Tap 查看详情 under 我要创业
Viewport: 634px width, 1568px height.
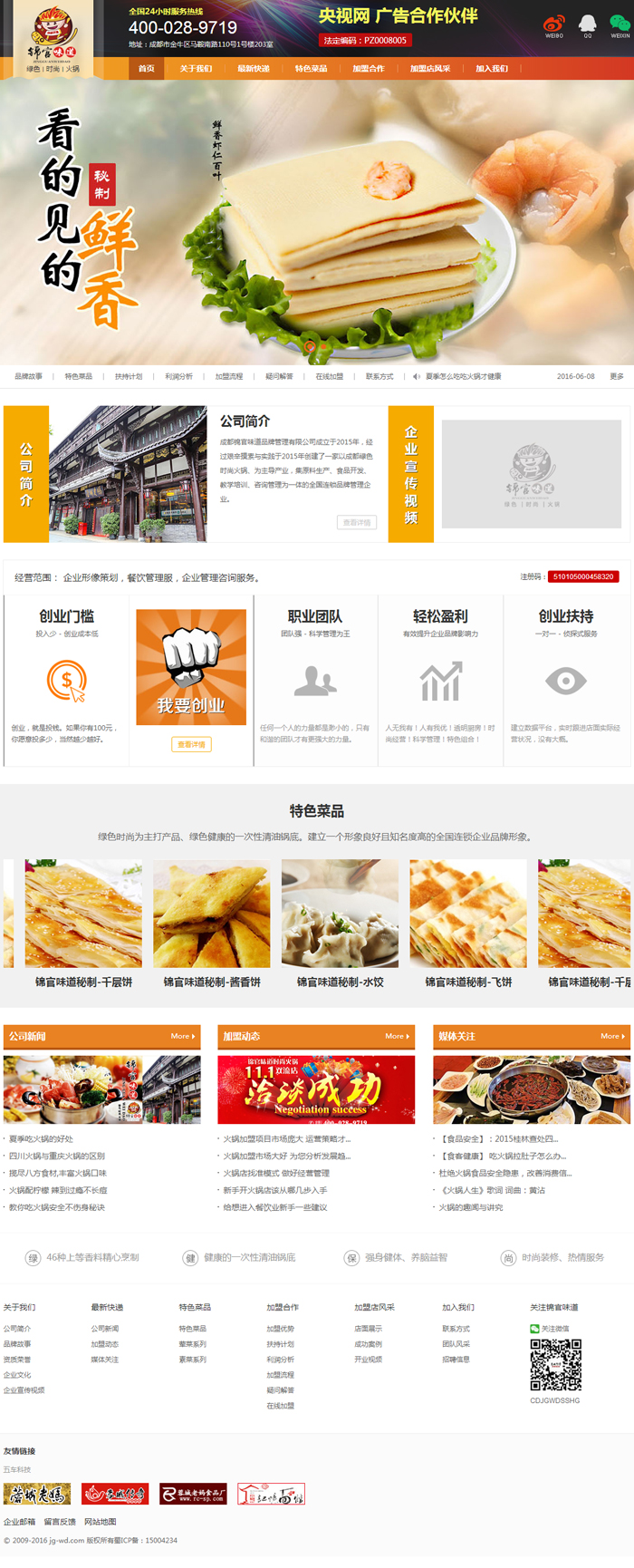(191, 744)
